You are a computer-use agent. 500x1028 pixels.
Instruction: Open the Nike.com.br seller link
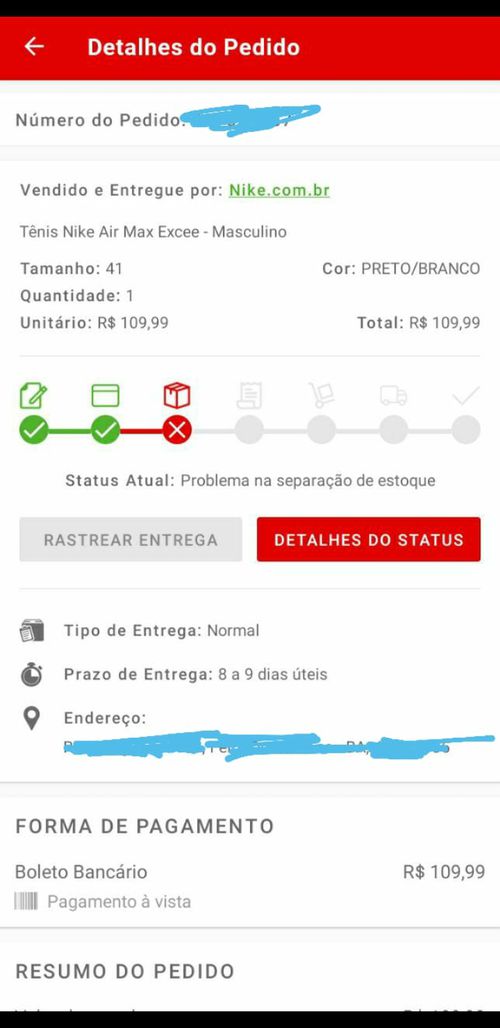(x=279, y=191)
